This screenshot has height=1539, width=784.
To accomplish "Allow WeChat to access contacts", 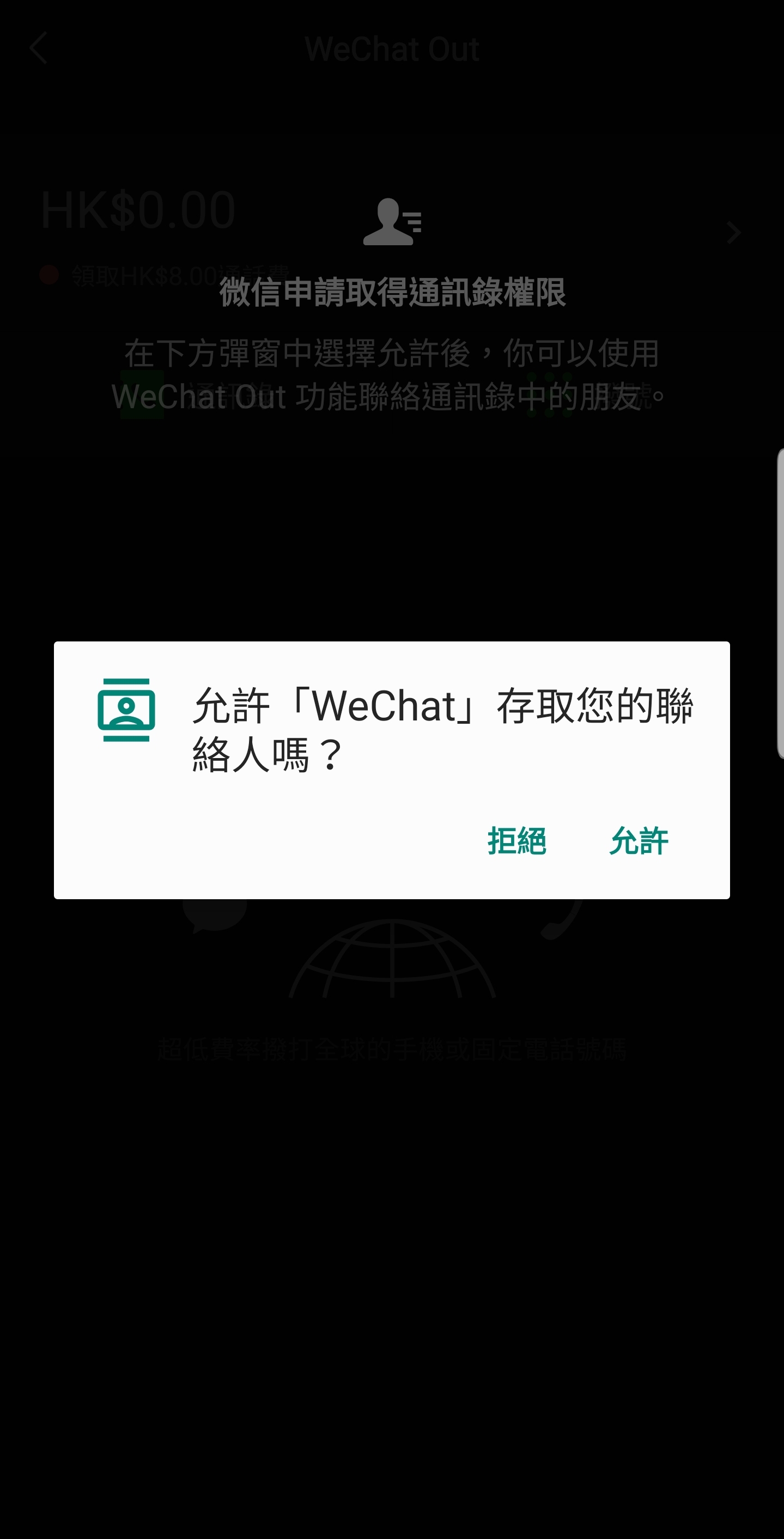I will point(639,841).
